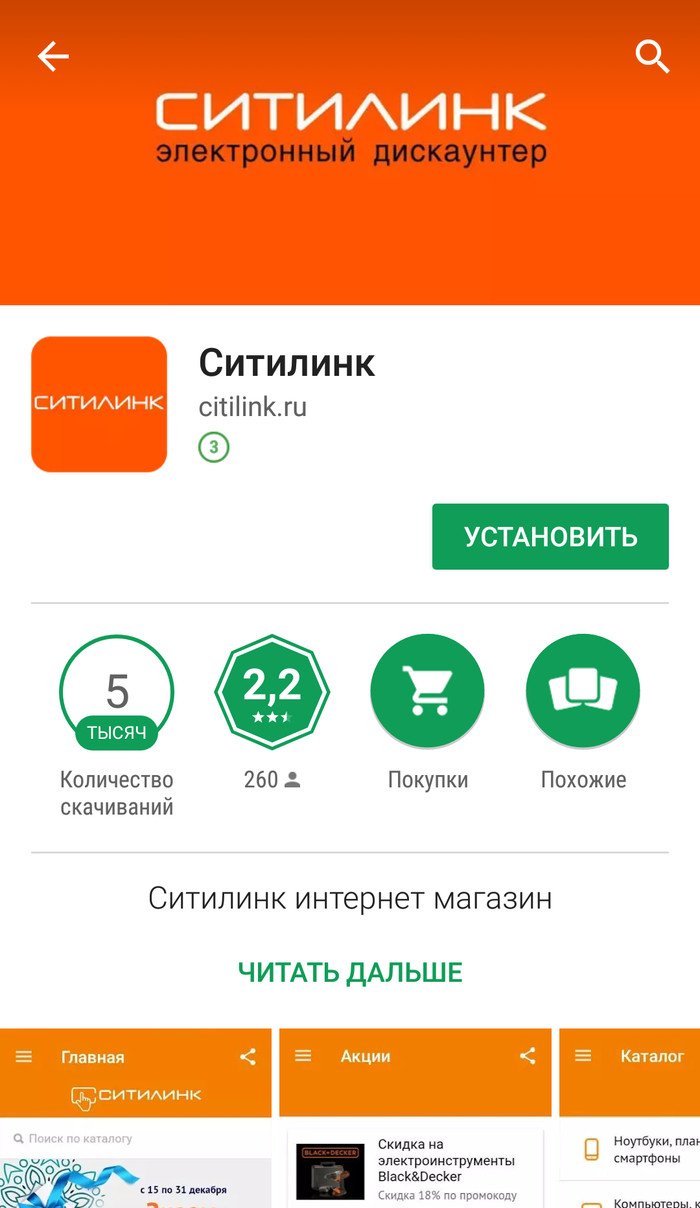The image size is (700, 1208).
Task: Show similar apps via Похожие
Action: pos(583,692)
